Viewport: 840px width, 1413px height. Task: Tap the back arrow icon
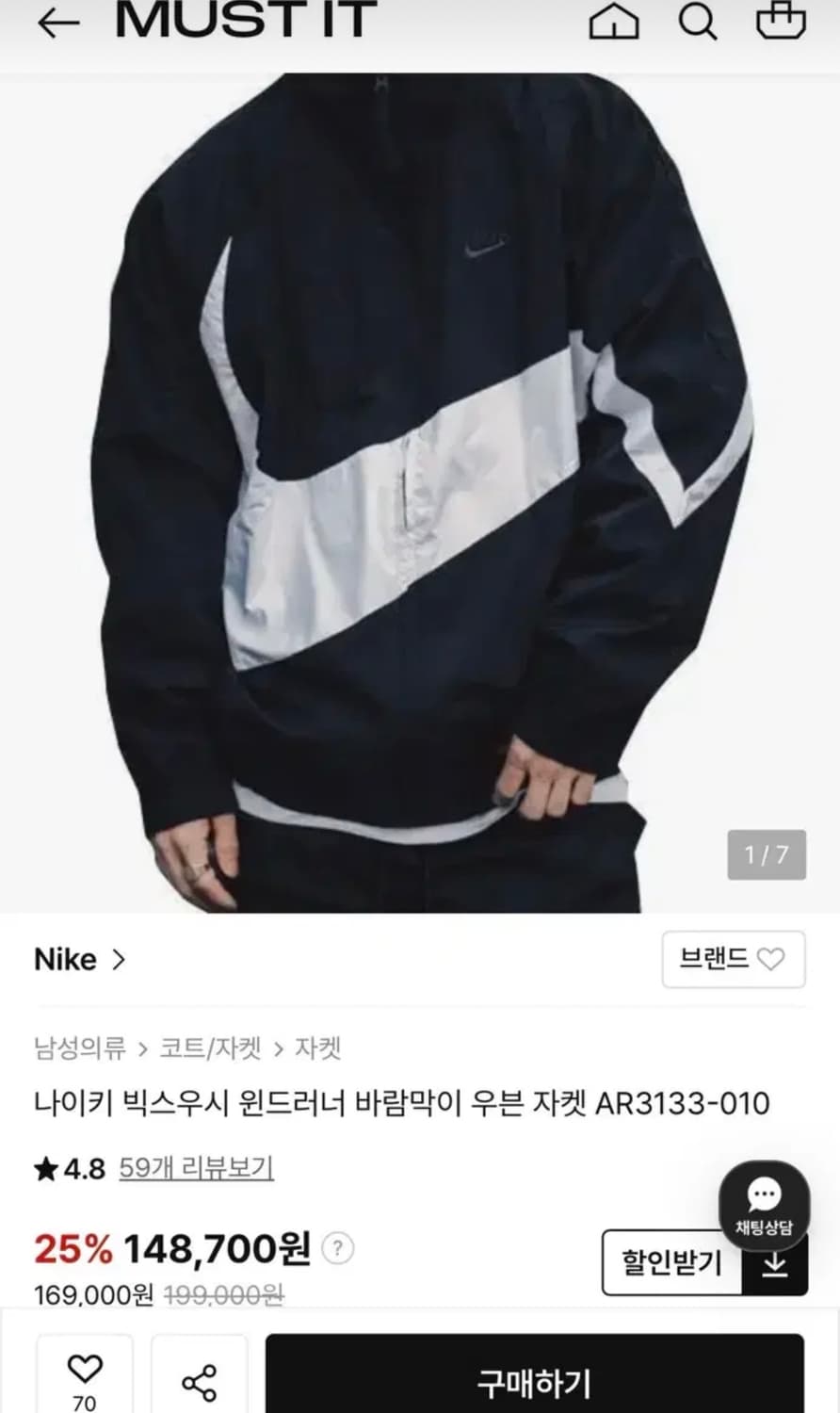click(58, 24)
